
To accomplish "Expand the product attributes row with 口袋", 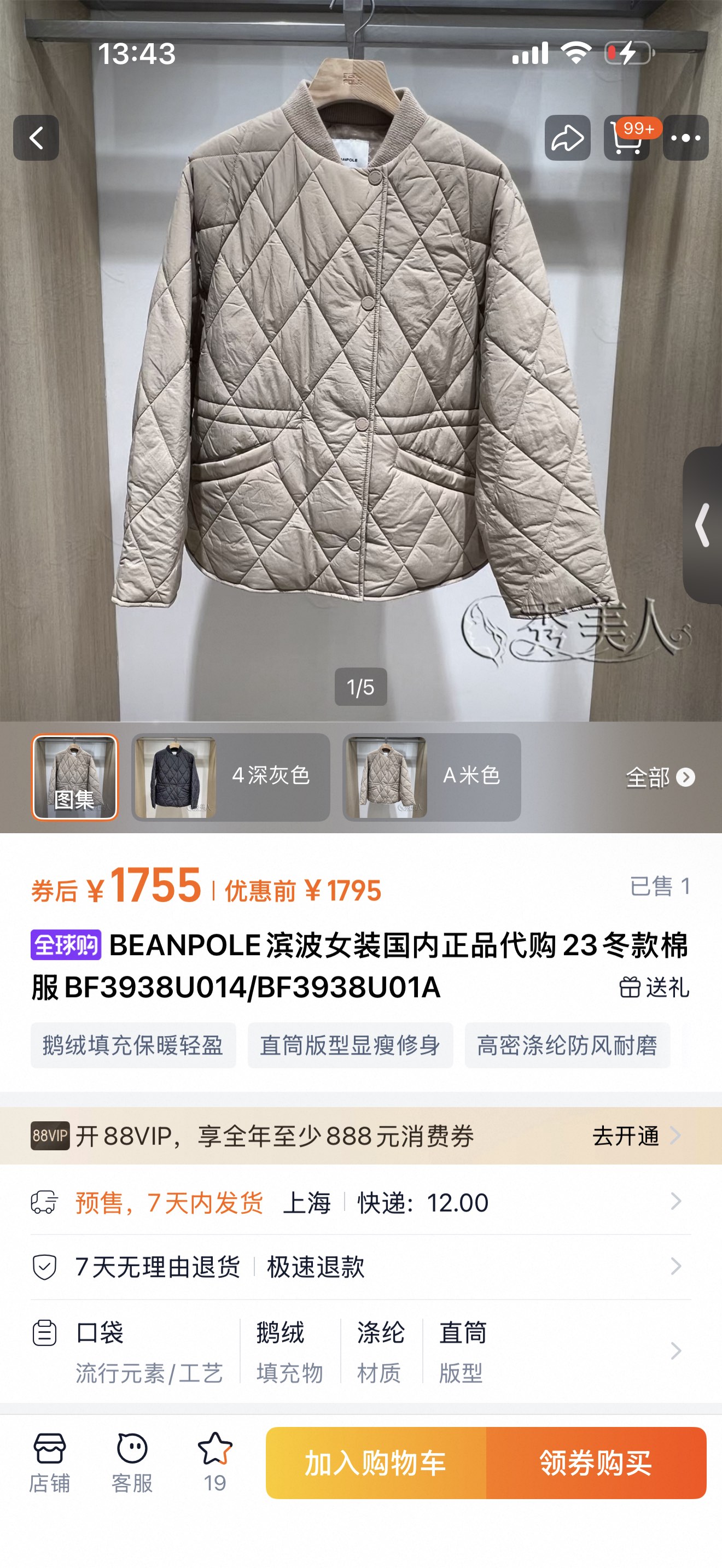I will (x=361, y=1351).
